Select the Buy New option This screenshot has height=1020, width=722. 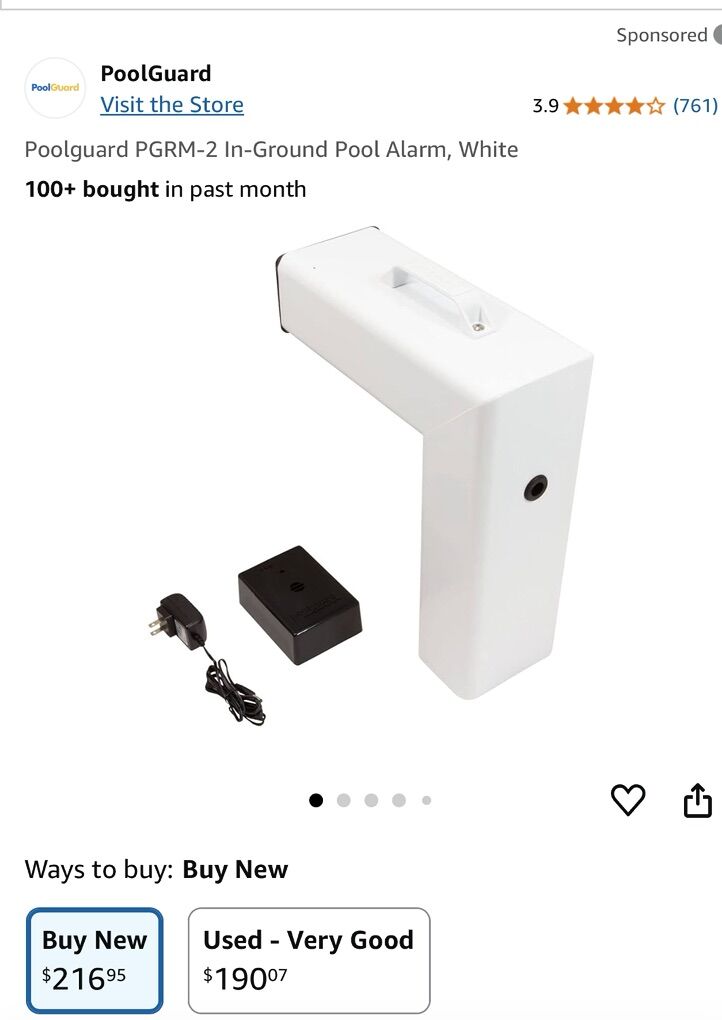pos(93,959)
